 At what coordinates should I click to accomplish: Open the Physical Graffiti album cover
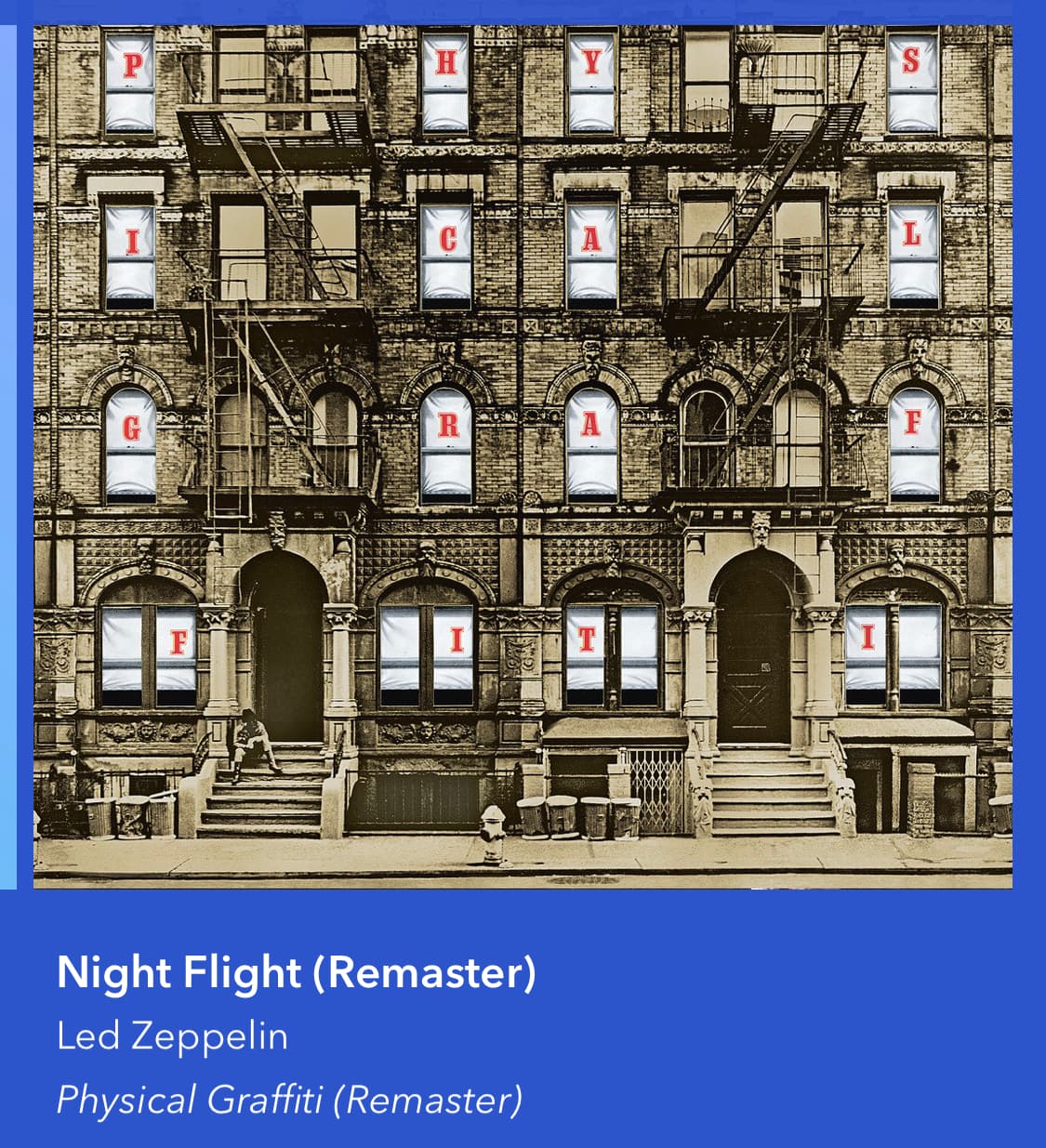click(523, 455)
